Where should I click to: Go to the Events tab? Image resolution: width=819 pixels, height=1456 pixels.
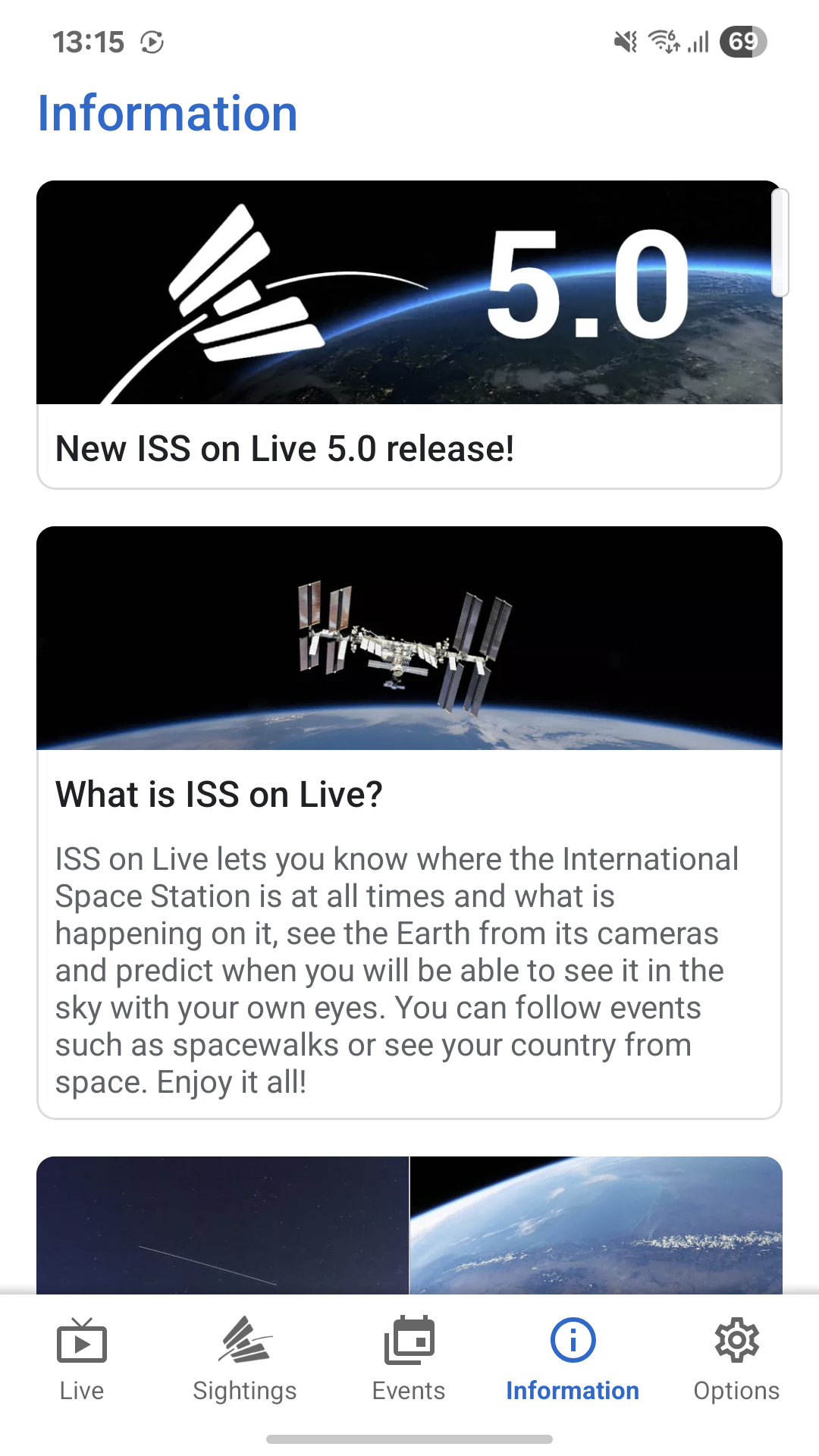pos(409,1360)
